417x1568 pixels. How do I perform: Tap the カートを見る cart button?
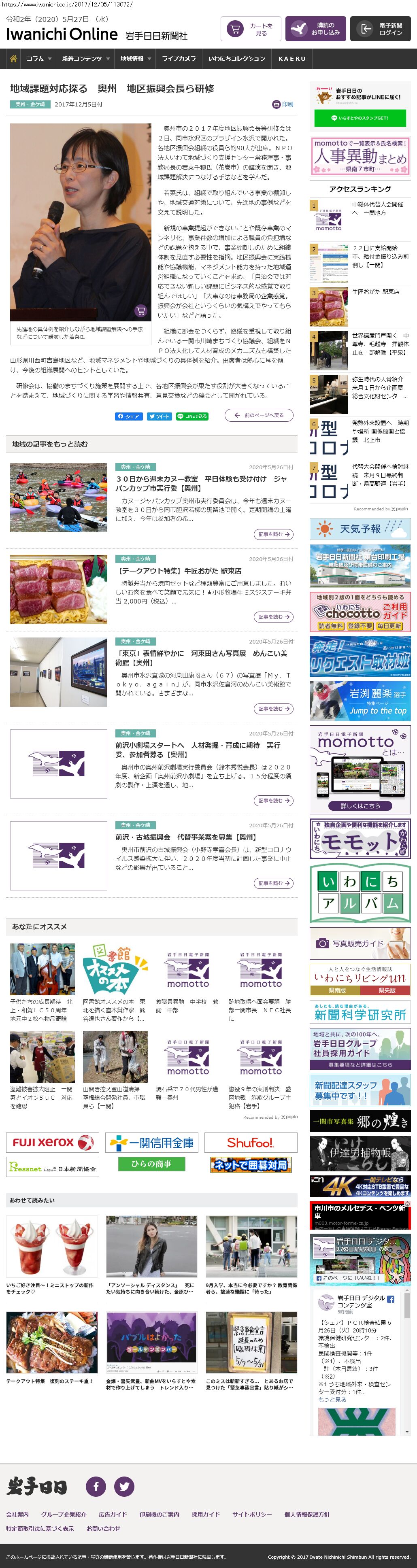click(250, 29)
